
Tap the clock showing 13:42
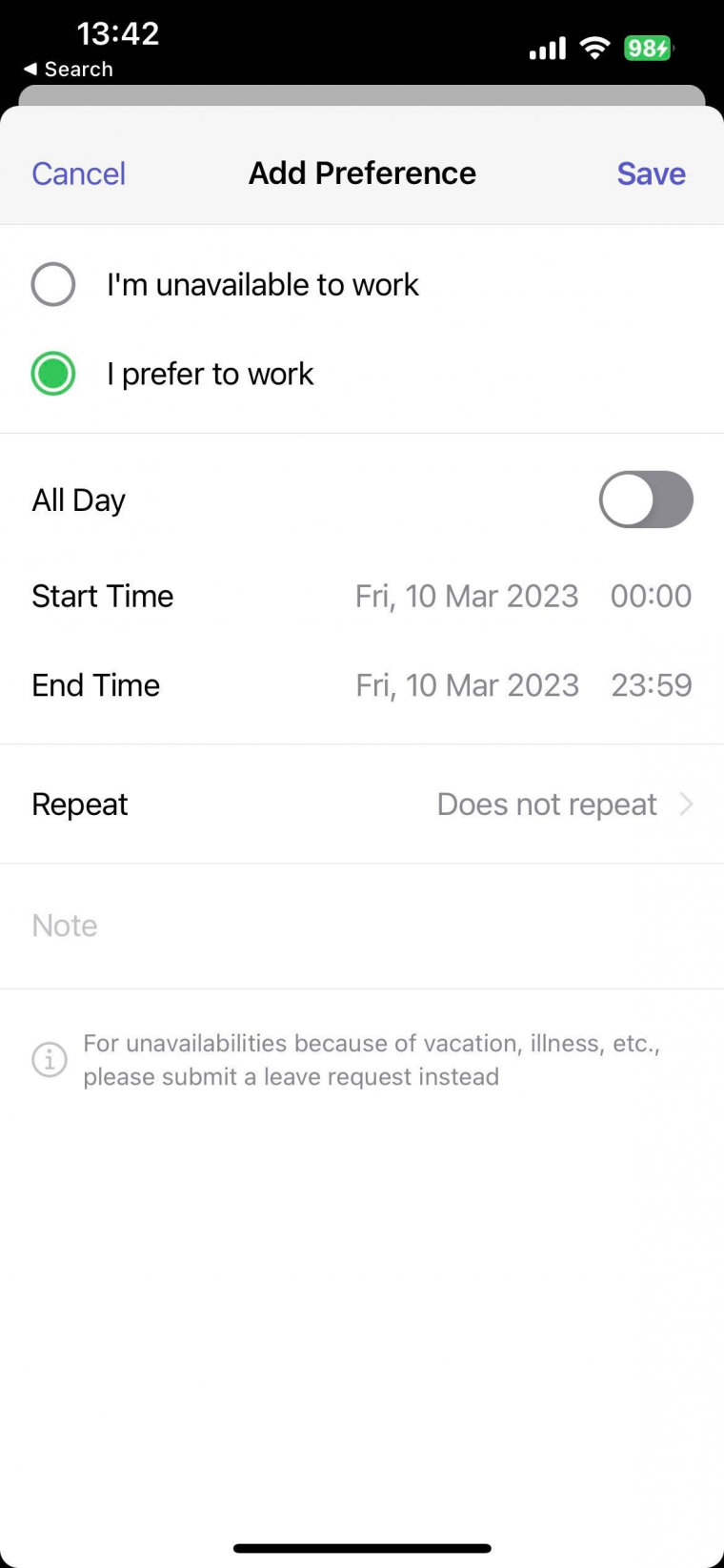[118, 33]
